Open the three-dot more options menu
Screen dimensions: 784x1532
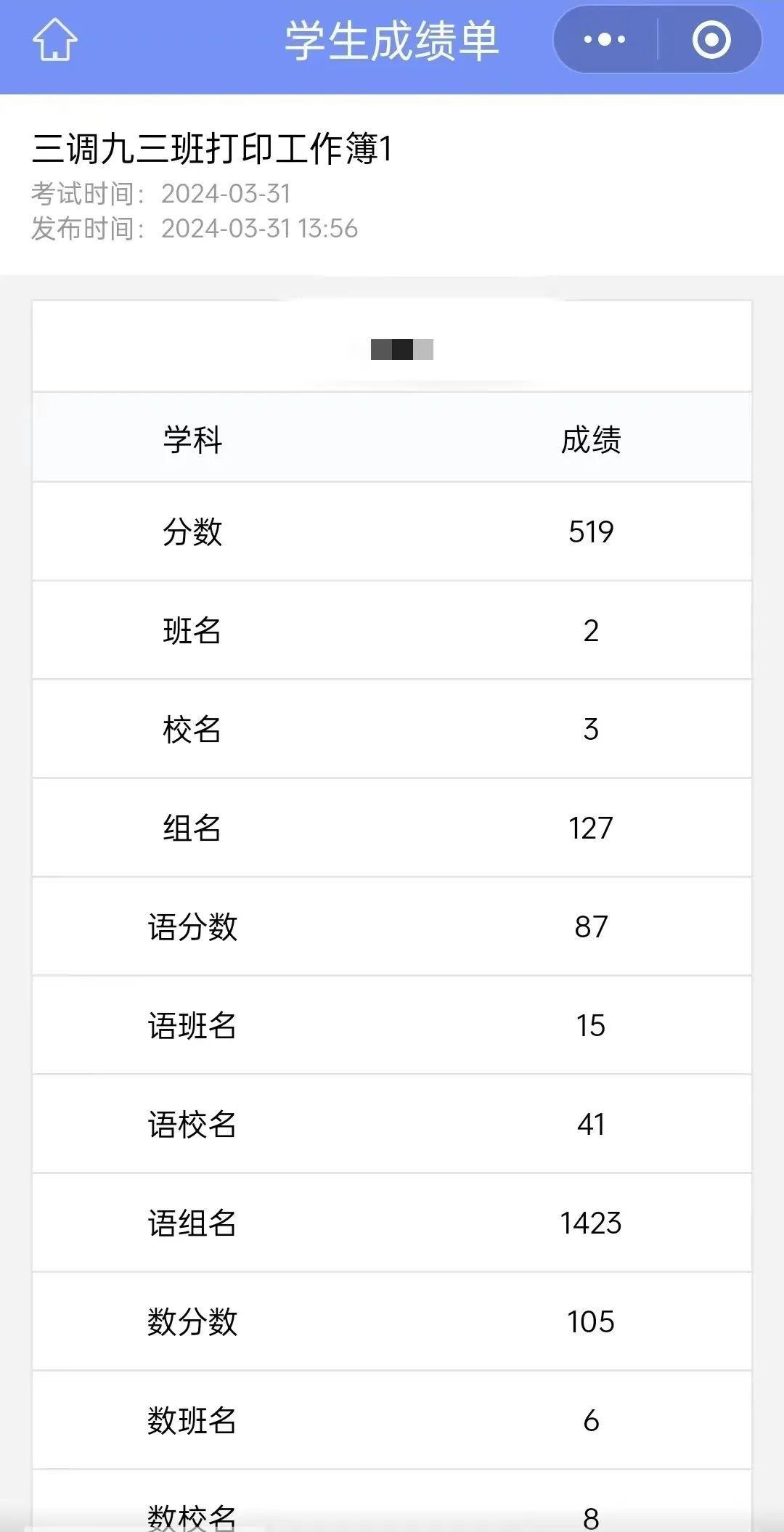(x=605, y=39)
